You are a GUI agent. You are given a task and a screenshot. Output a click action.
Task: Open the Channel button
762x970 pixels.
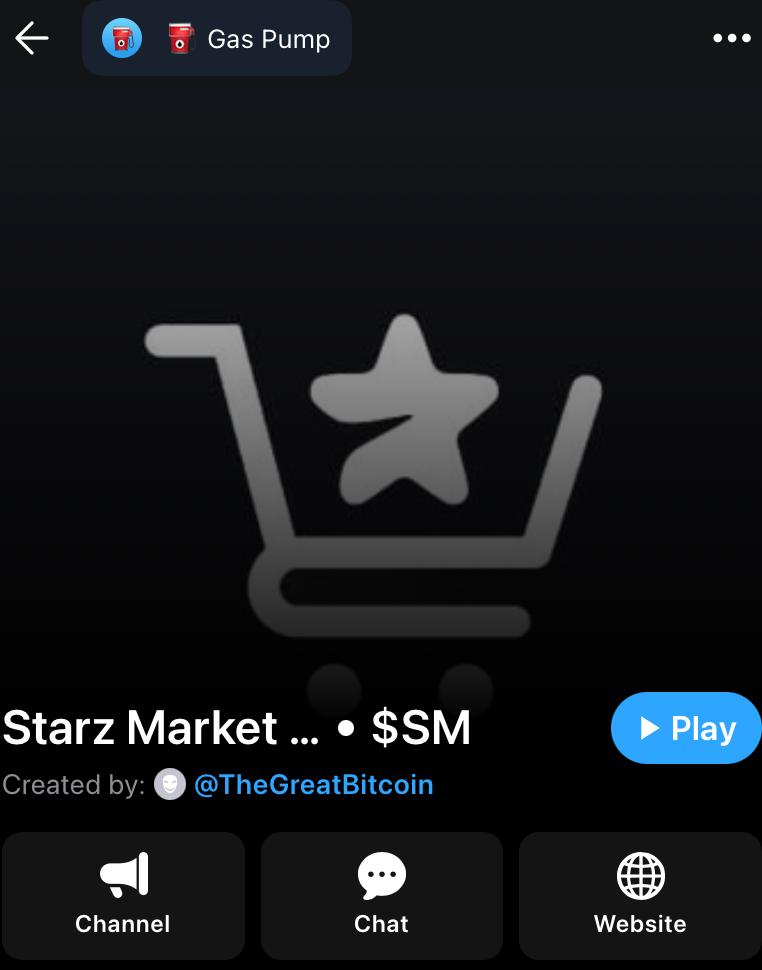pyautogui.click(x=123, y=895)
